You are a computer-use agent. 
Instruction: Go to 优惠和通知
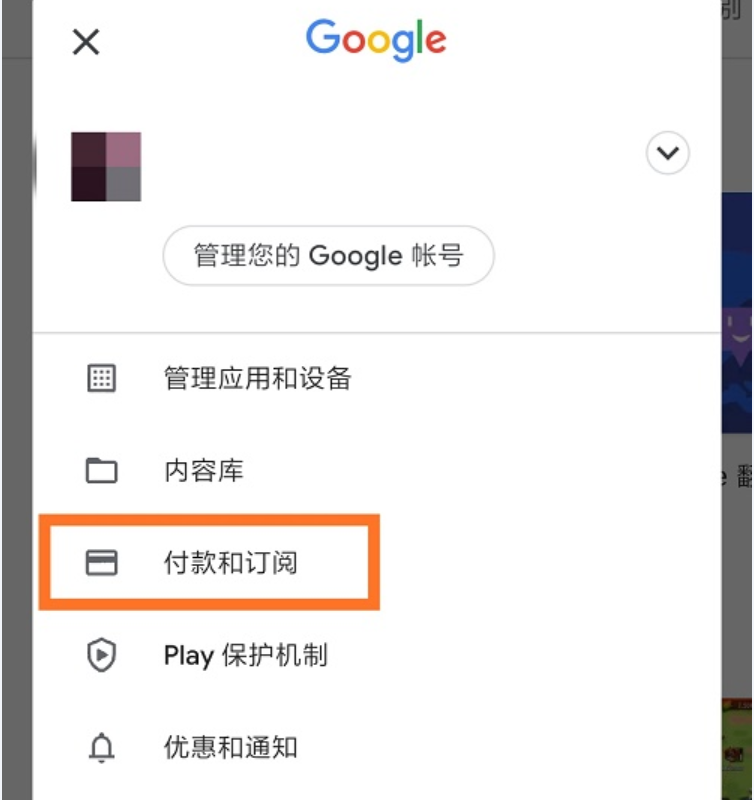230,748
